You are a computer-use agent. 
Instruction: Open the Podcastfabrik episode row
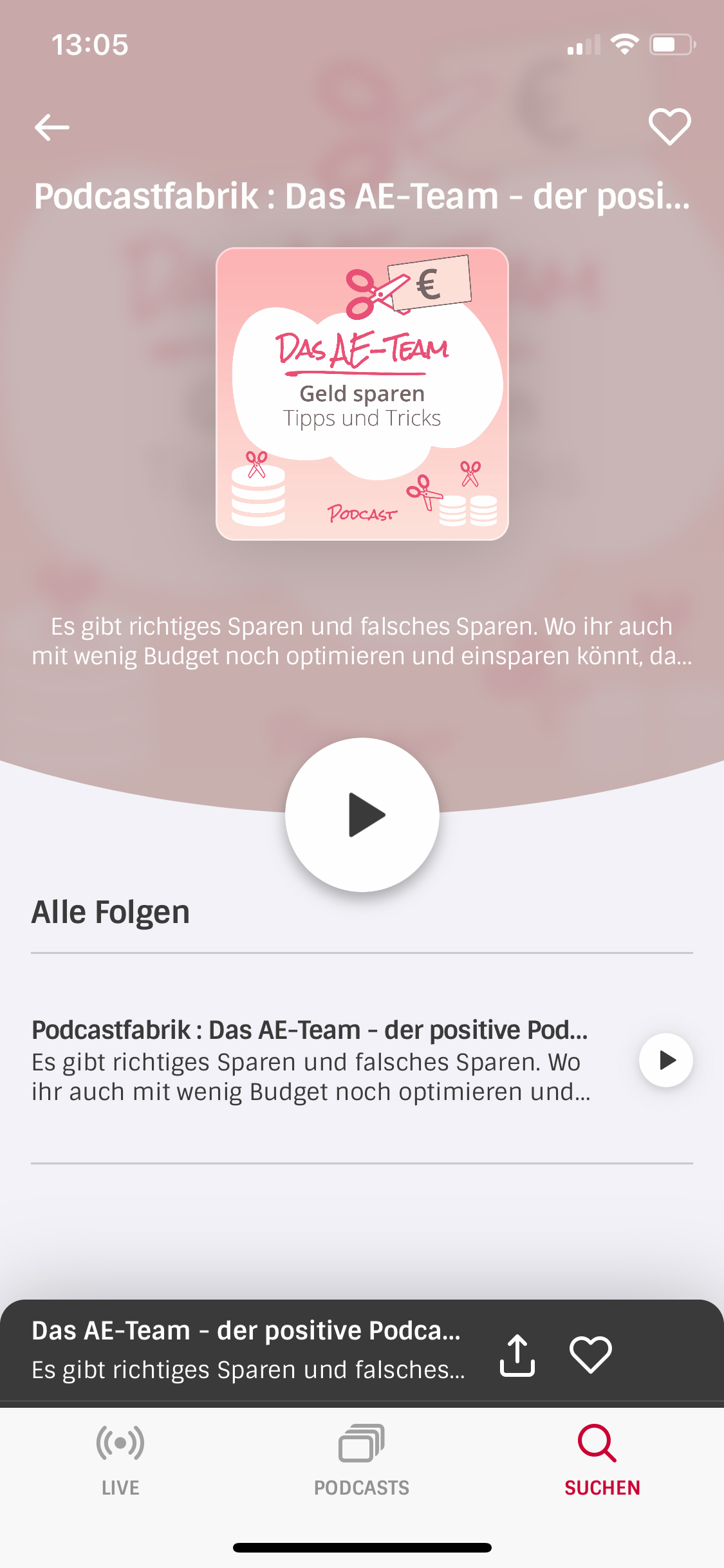(311, 1060)
